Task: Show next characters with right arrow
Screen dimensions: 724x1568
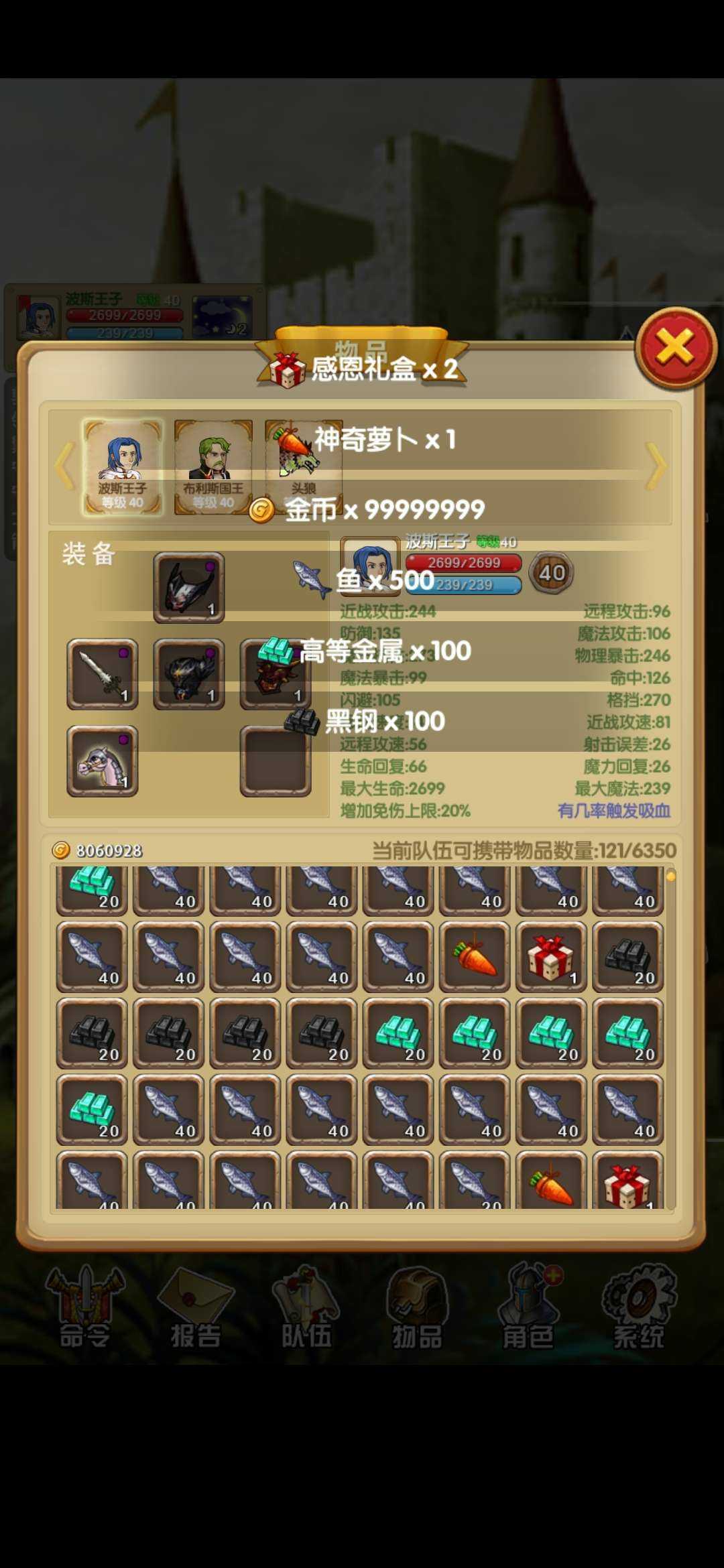Action: [x=657, y=466]
